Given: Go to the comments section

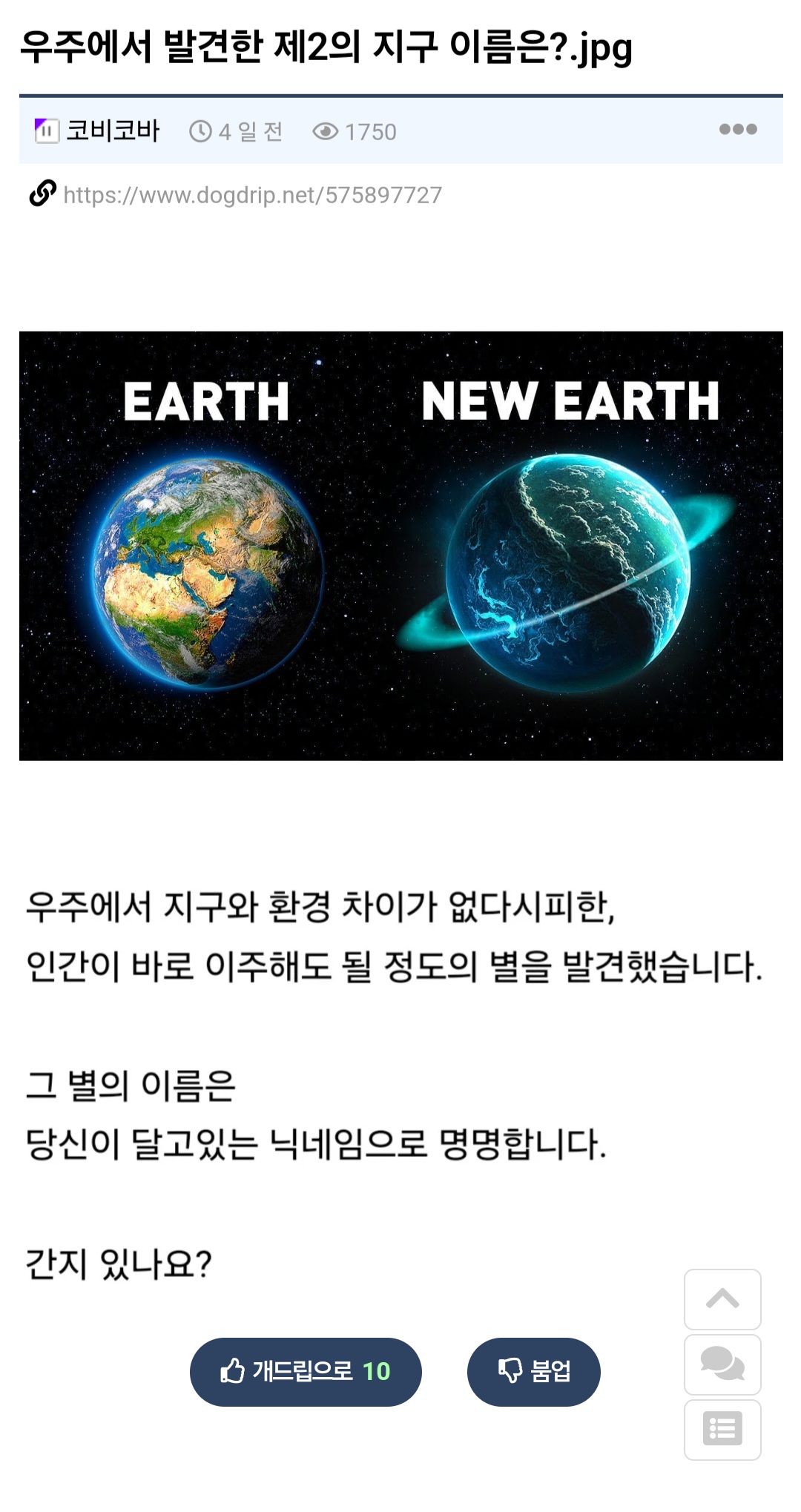Looking at the screenshot, I should coord(722,1364).
